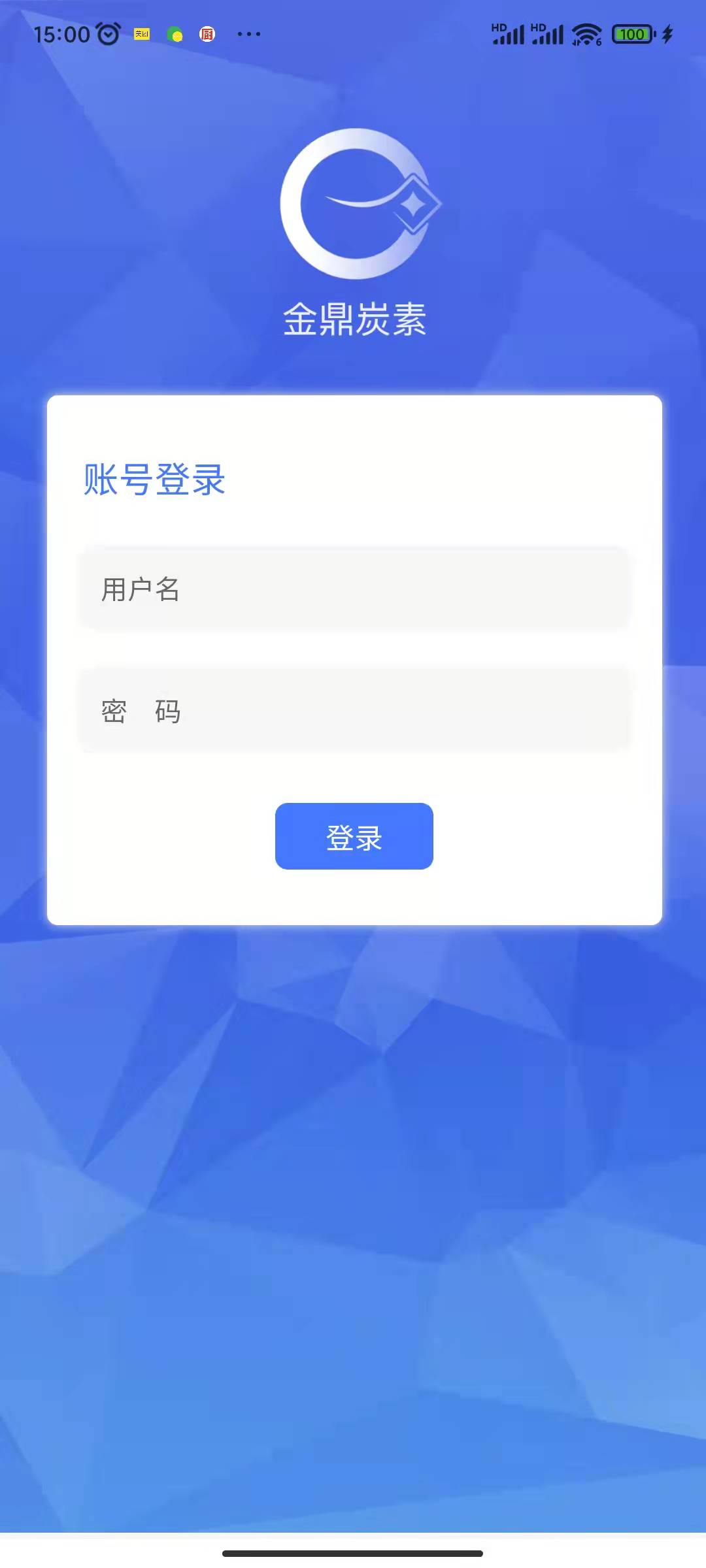Focus the 用户名 username field
Image resolution: width=706 pixels, height=1568 pixels.
[x=354, y=589]
